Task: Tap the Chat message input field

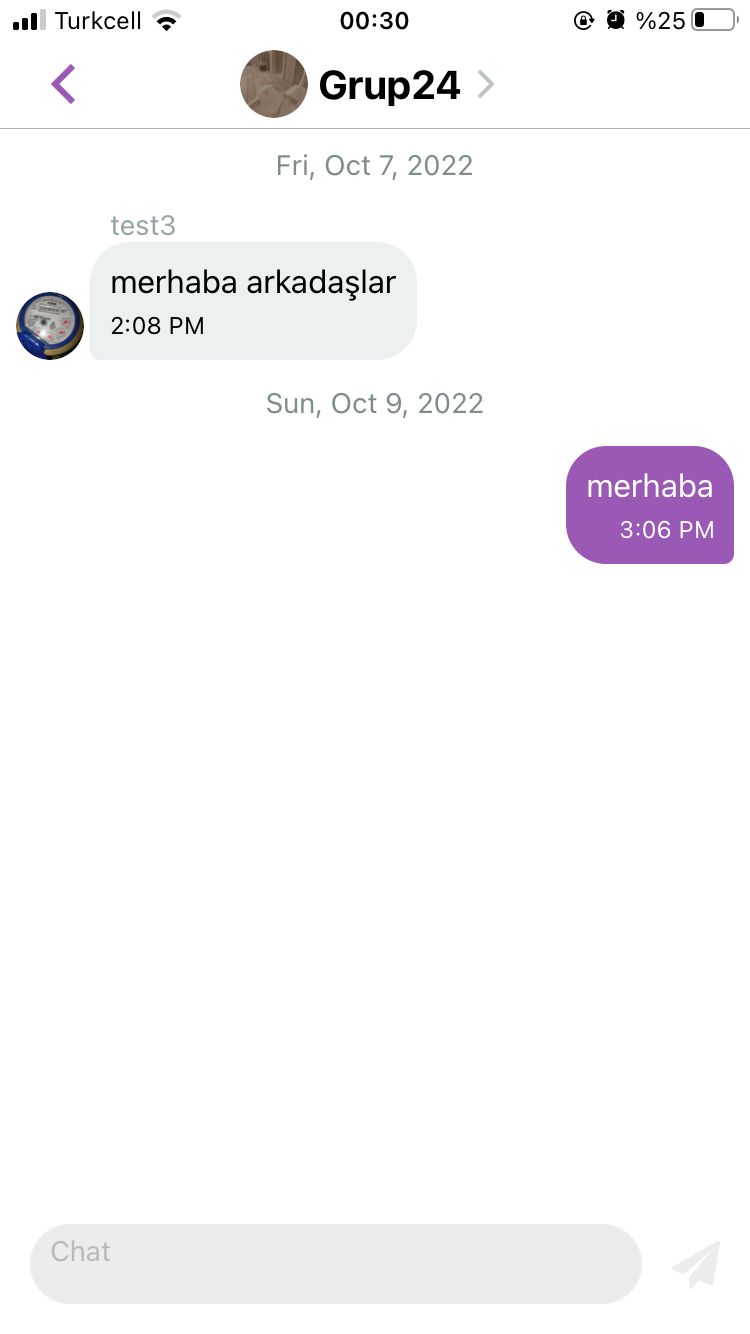Action: pyautogui.click(x=335, y=1263)
